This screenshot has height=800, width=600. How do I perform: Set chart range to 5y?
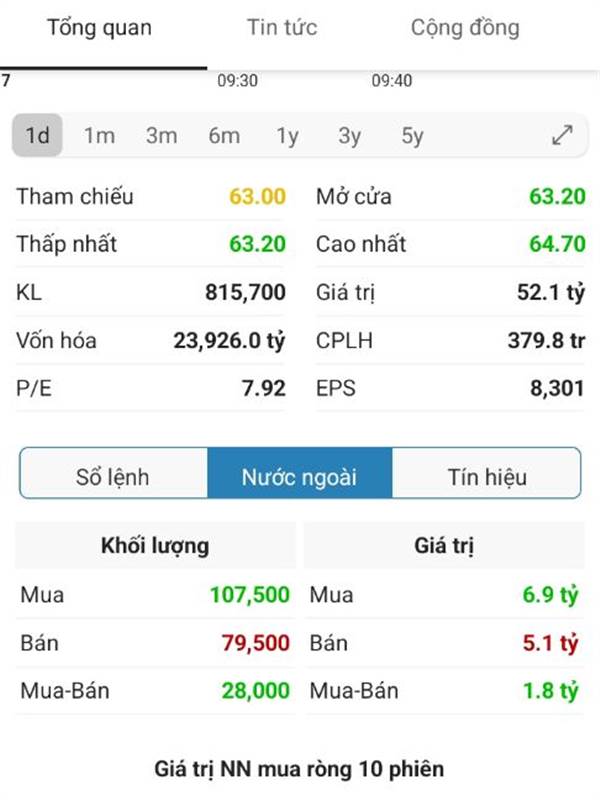pyautogui.click(x=412, y=136)
